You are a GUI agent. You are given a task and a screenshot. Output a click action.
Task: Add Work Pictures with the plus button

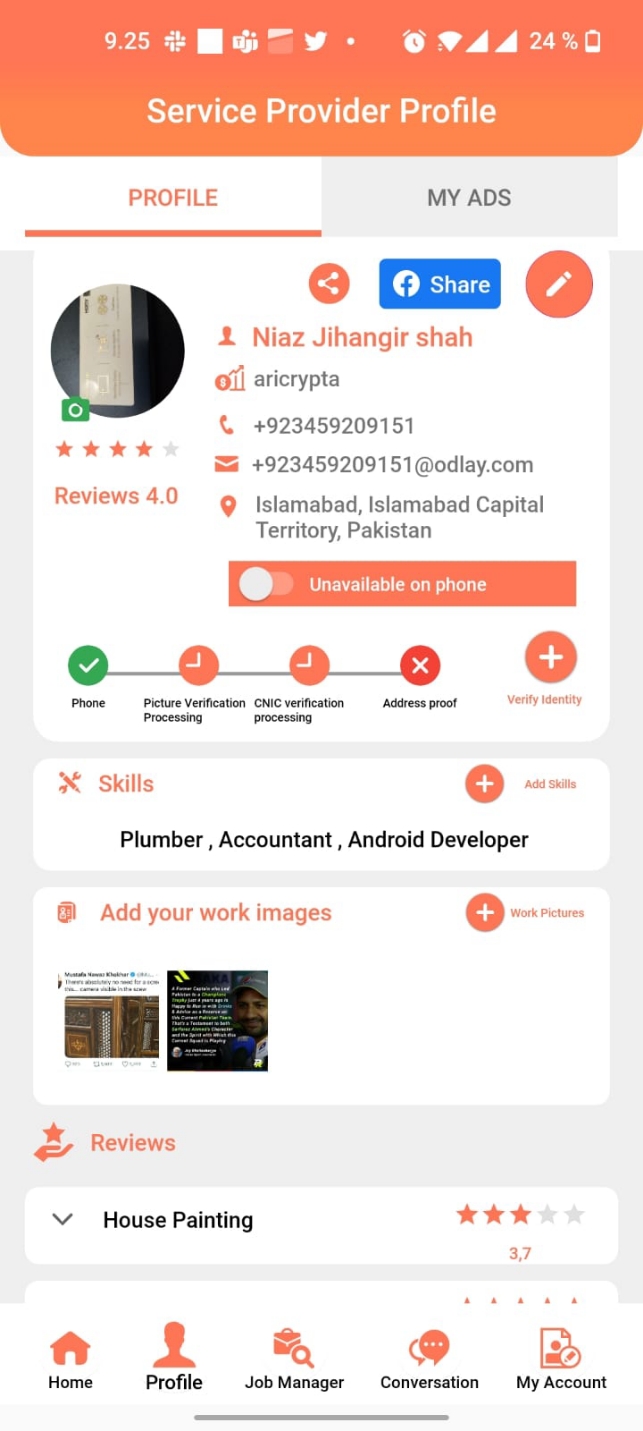tap(484, 912)
